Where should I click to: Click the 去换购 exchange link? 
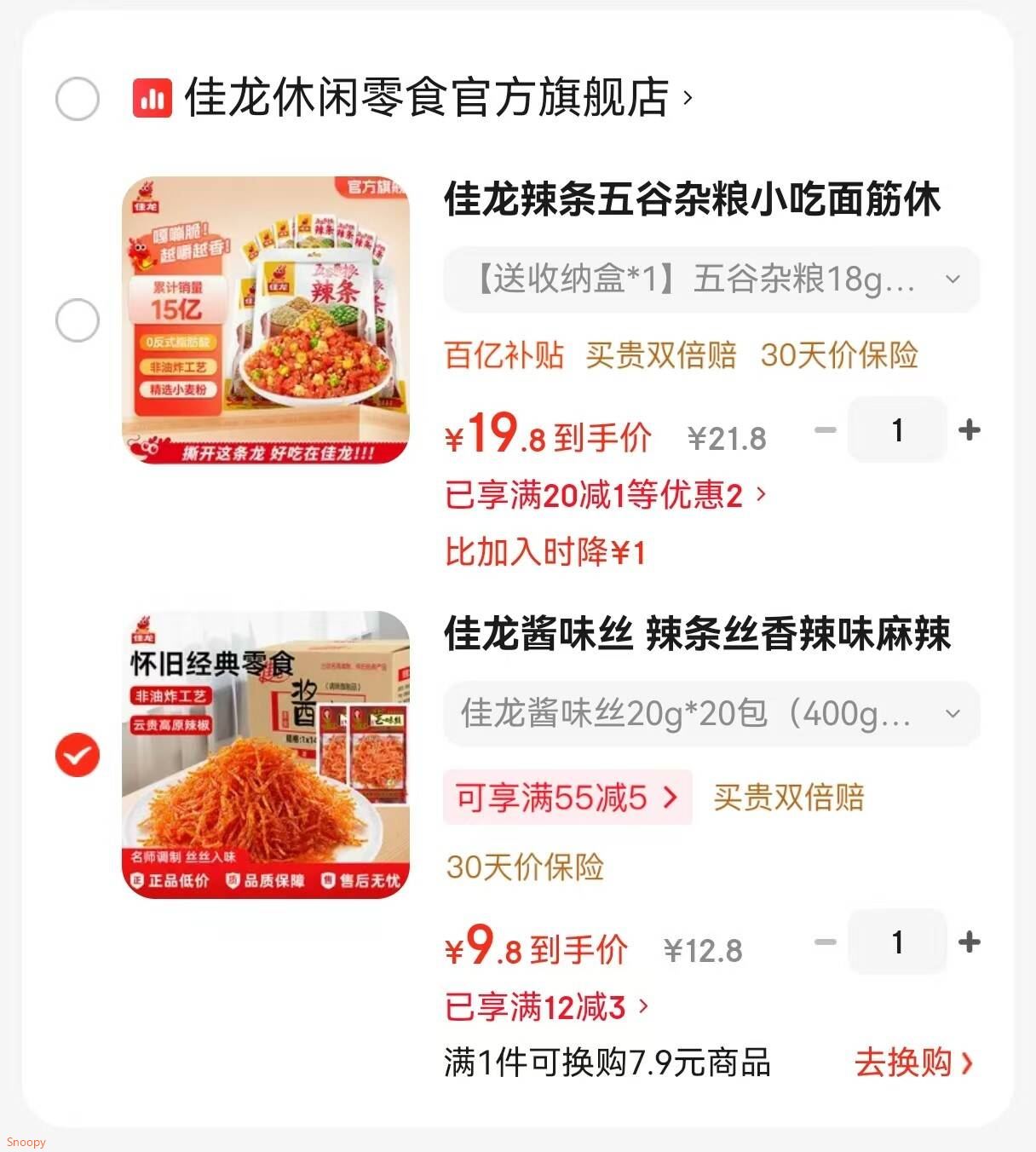tap(907, 1063)
